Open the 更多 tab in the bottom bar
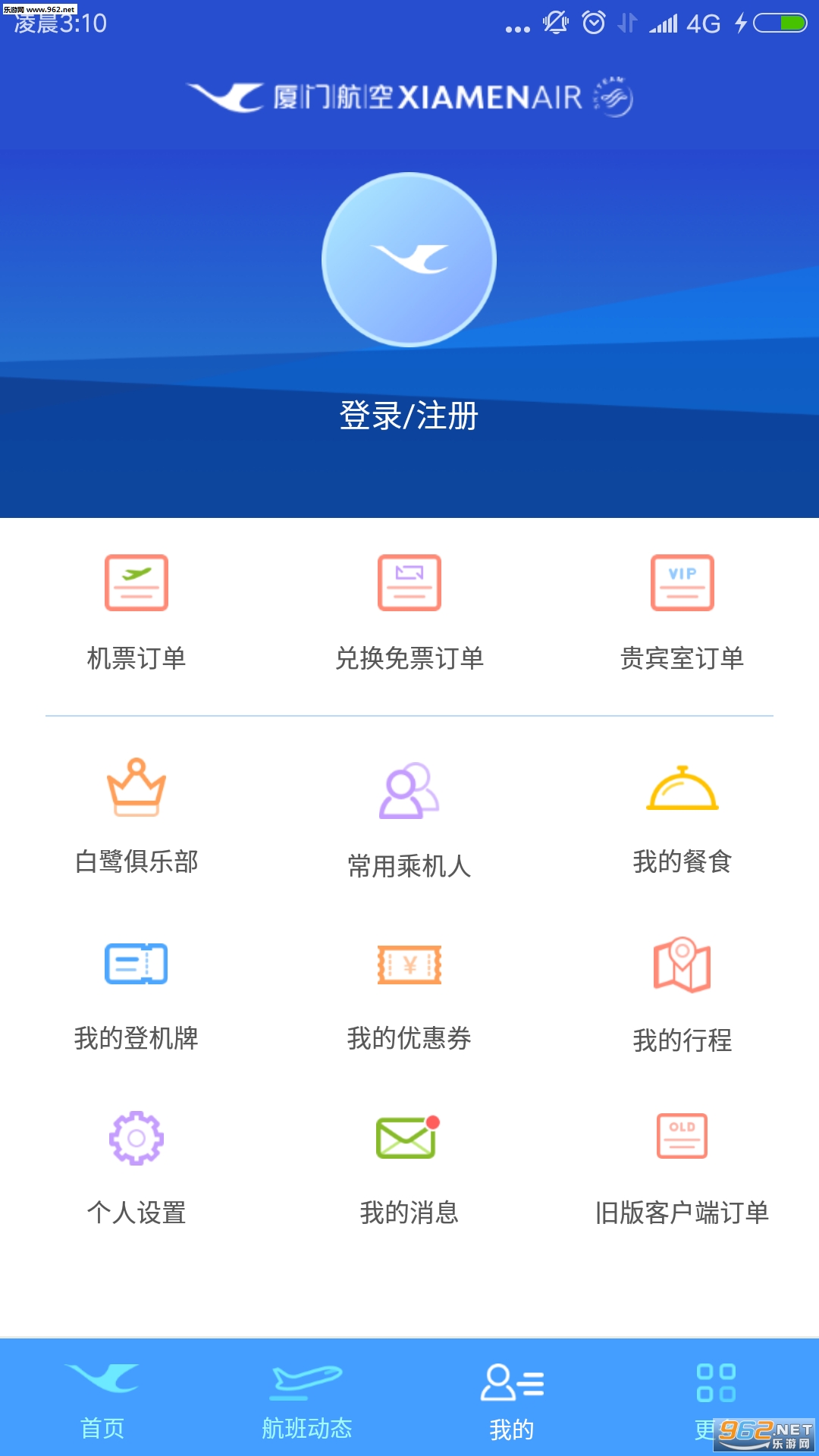 [716, 1400]
